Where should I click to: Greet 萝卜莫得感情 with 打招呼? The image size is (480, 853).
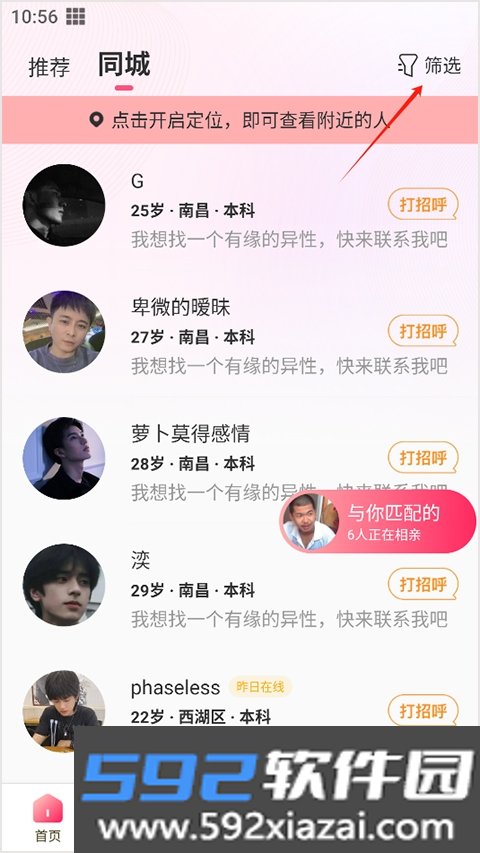[423, 458]
